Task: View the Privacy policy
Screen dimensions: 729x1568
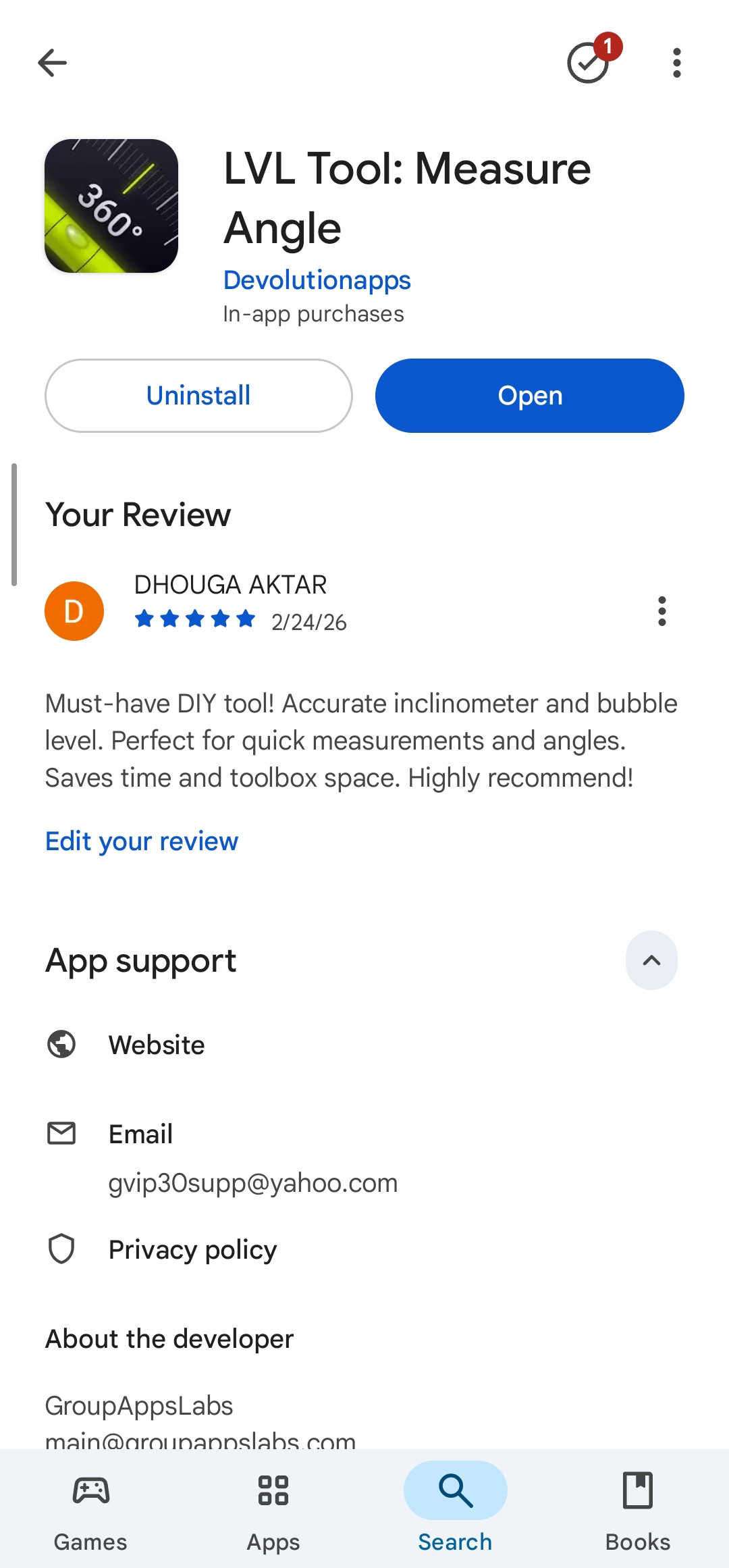Action: coord(192,1249)
